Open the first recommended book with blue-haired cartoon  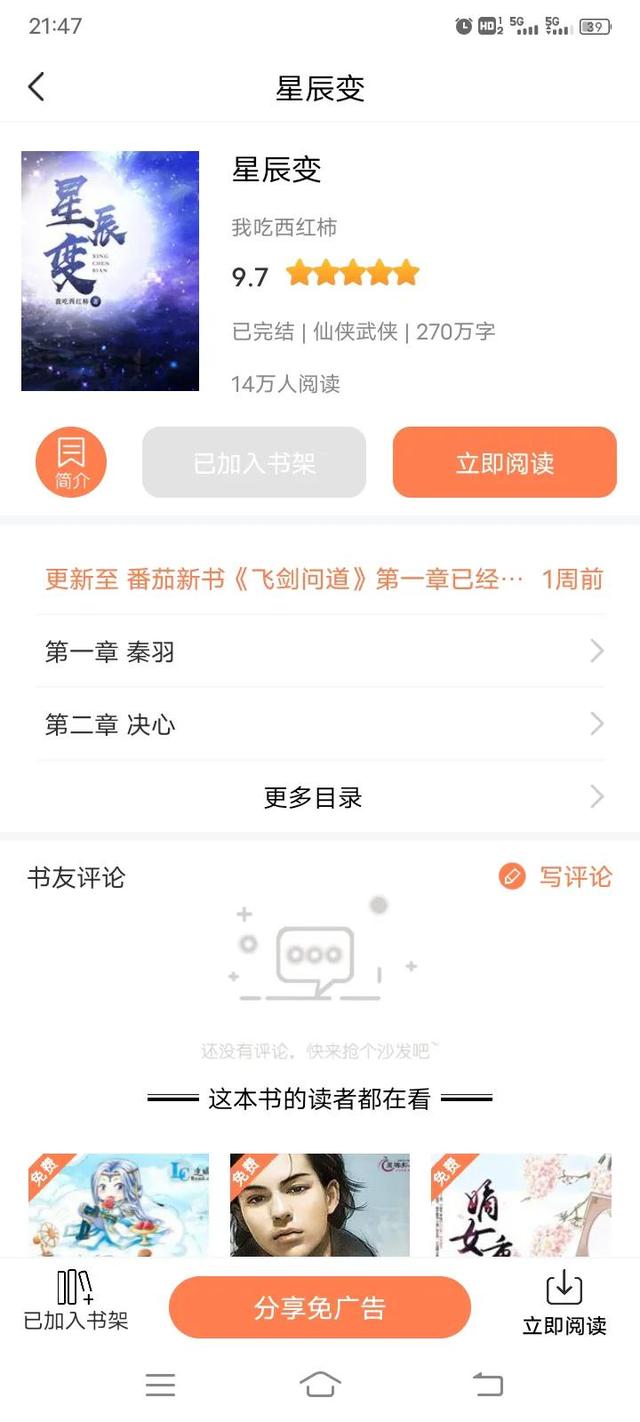pos(118,1205)
